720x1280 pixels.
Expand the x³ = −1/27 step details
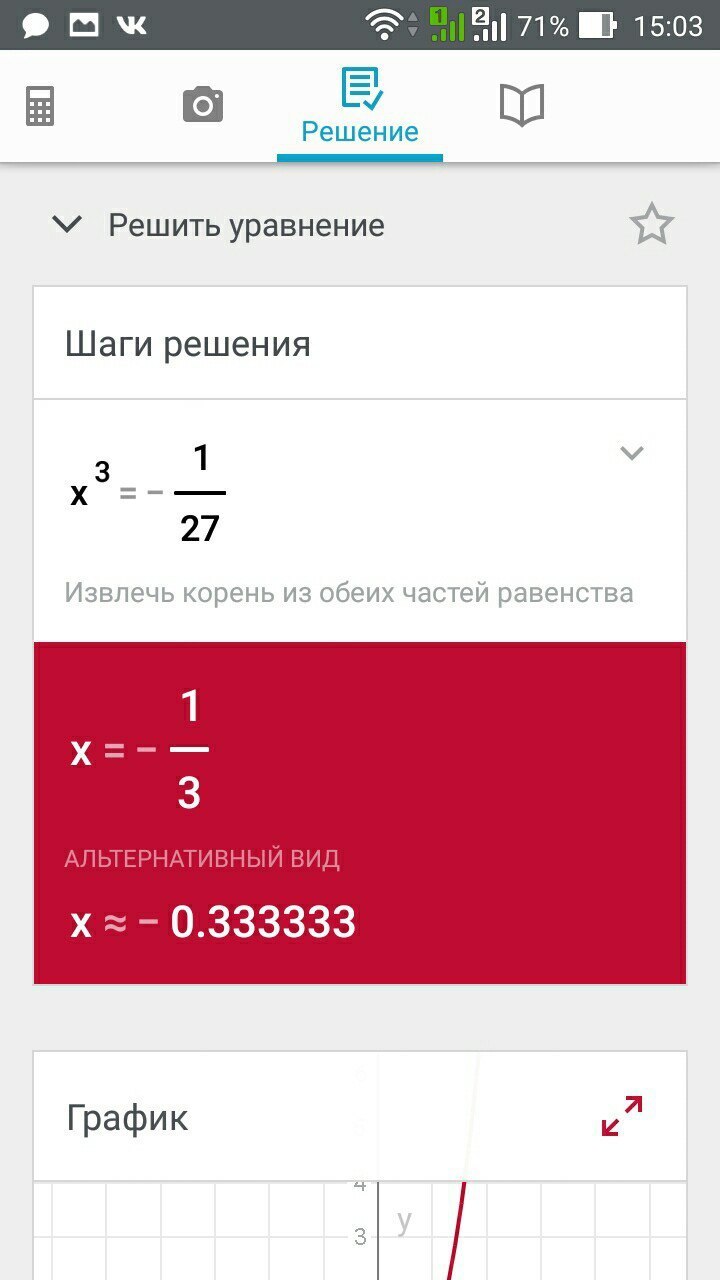click(631, 453)
